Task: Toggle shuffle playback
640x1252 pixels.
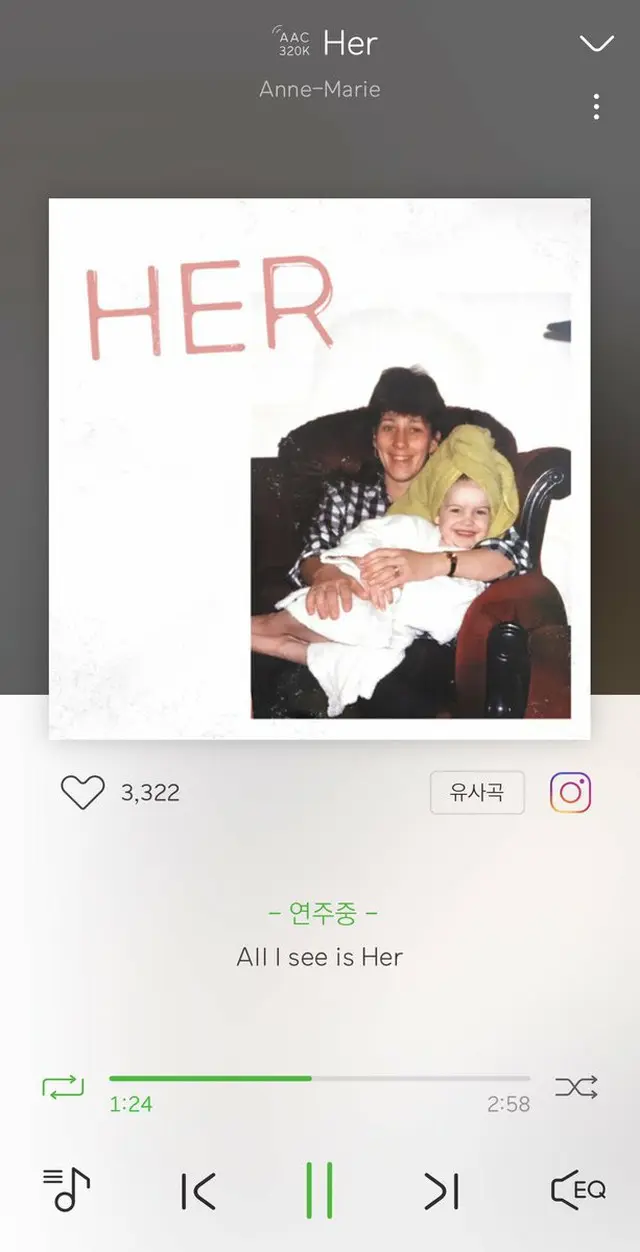Action: pyautogui.click(x=576, y=1087)
